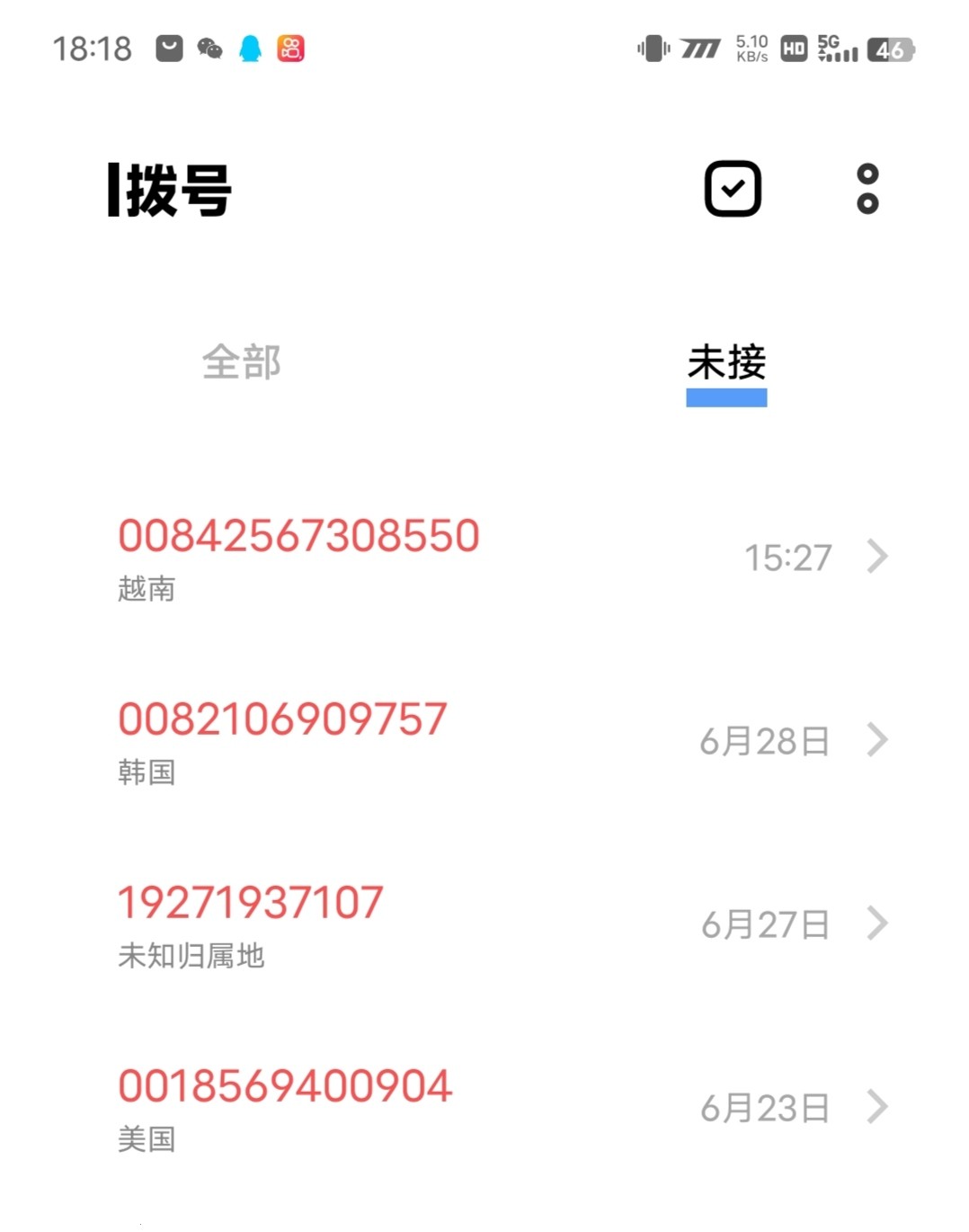Switch to the 全部 tab
Screen dimensions: 969x1232
click(x=241, y=362)
